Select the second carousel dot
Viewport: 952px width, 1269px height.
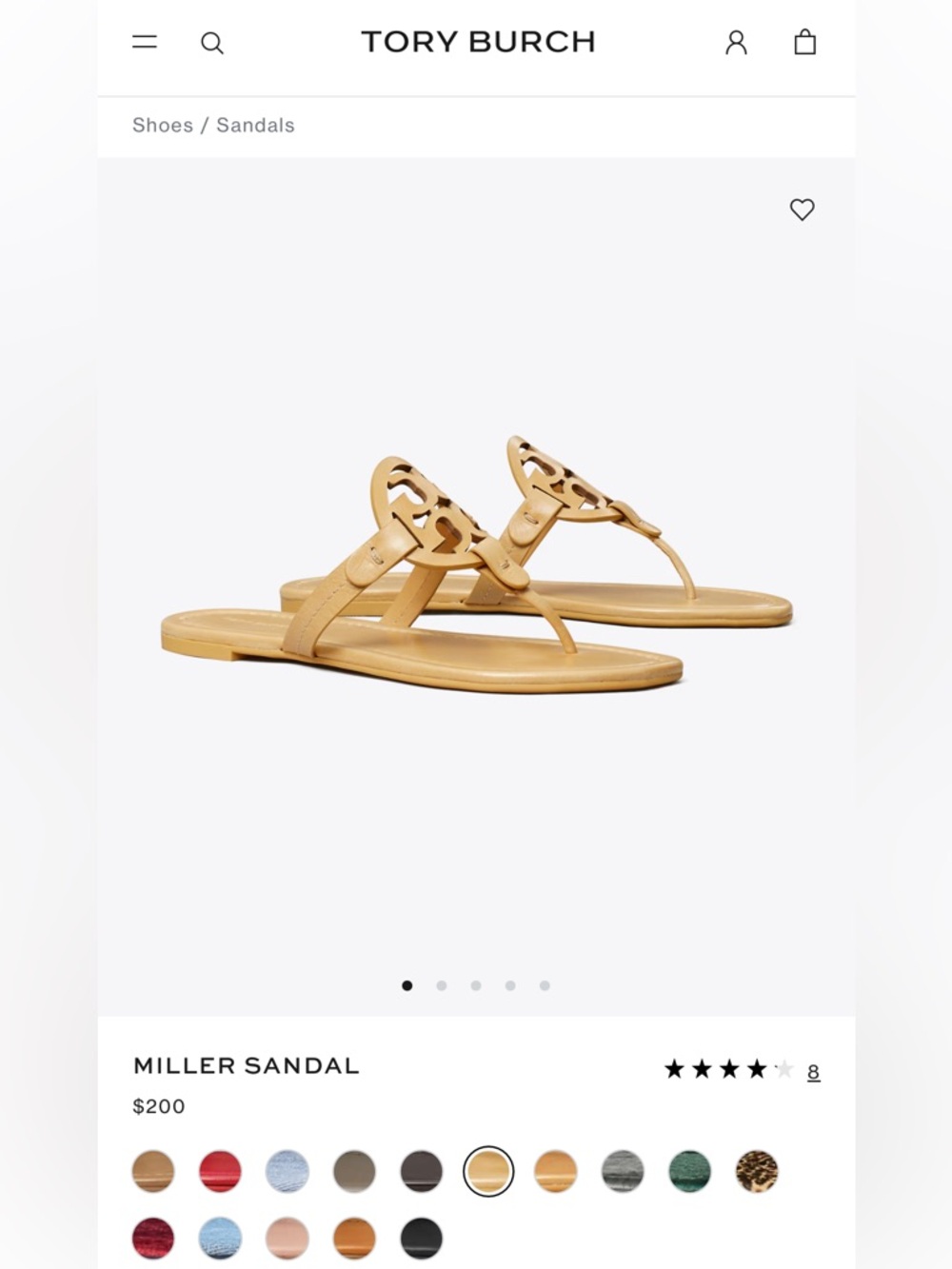click(442, 986)
